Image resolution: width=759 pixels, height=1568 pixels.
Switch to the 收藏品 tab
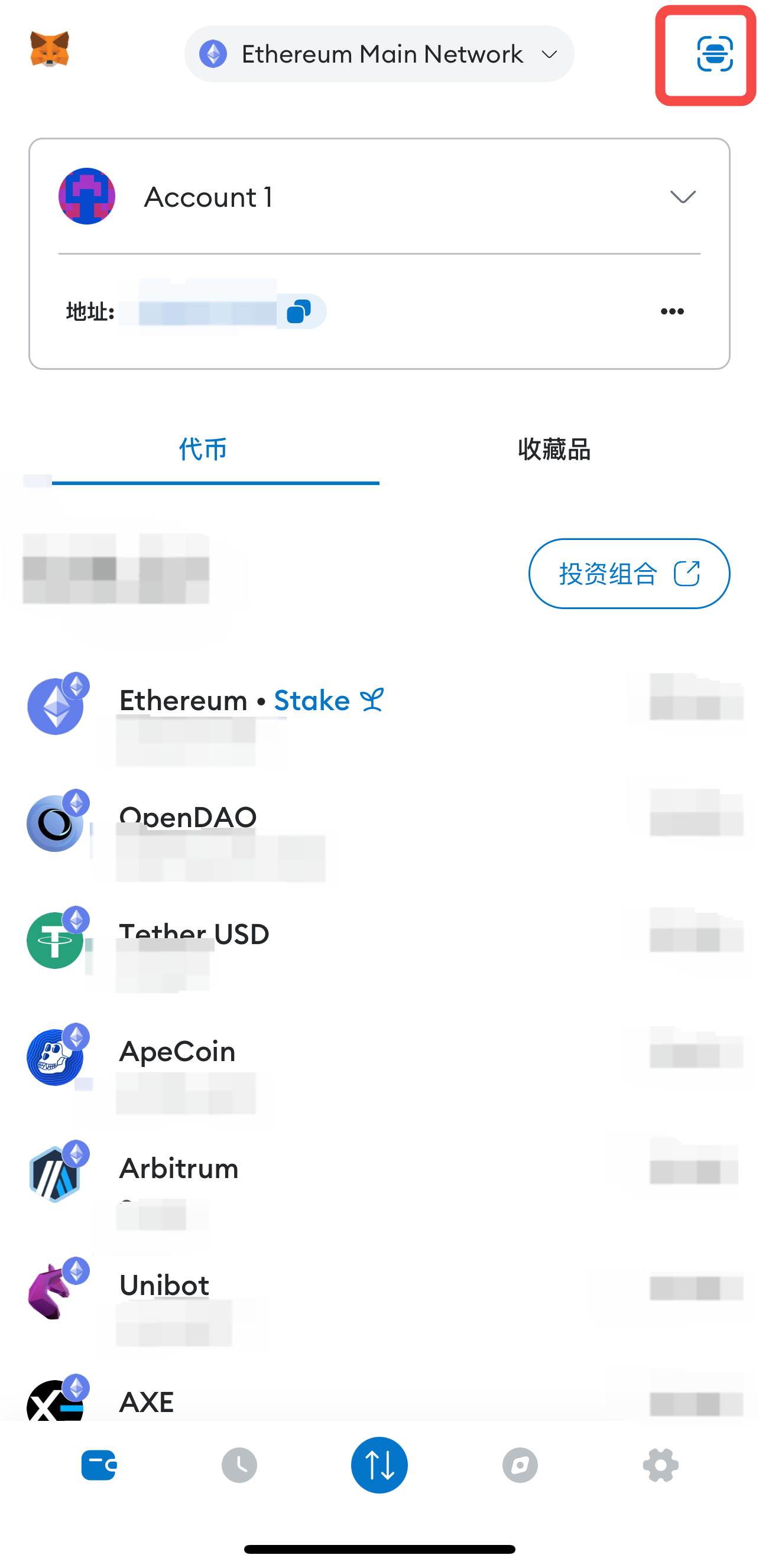[554, 449]
